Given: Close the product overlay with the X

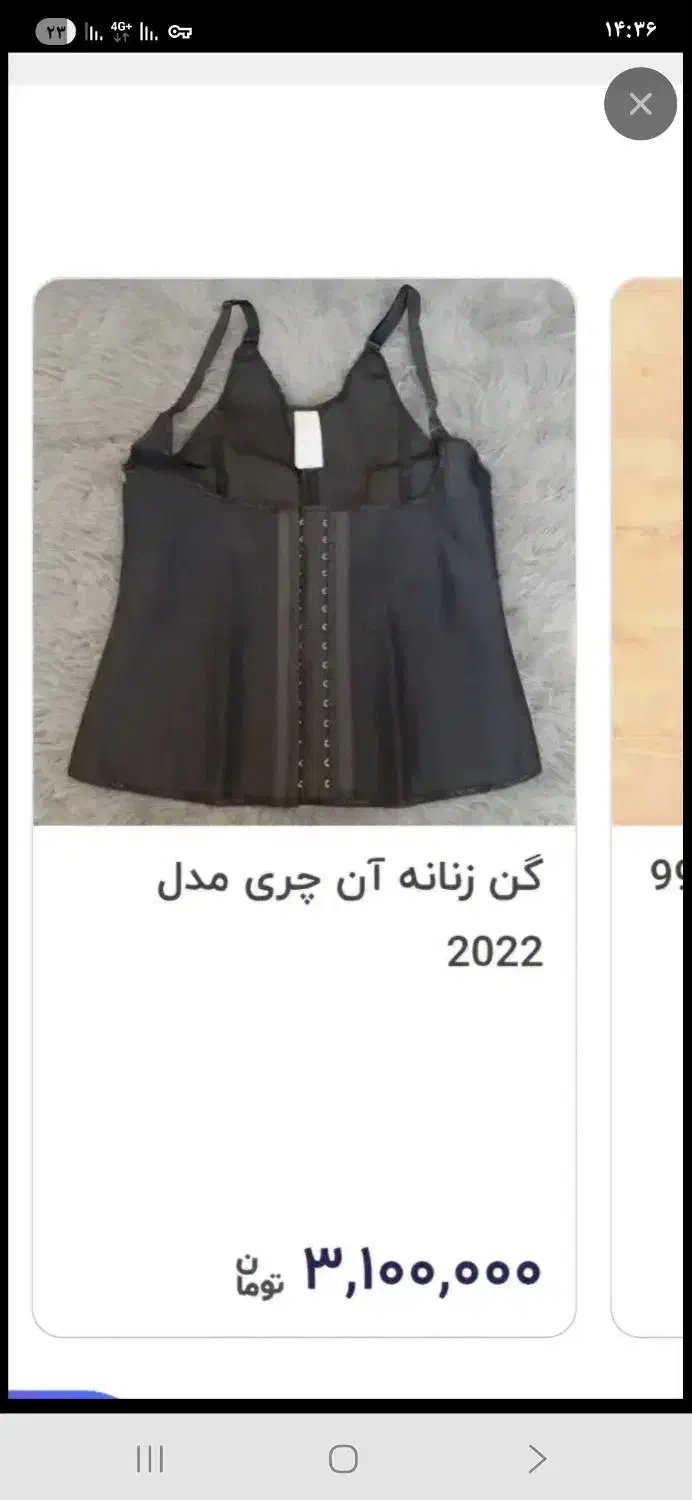Looking at the screenshot, I should tap(641, 104).
